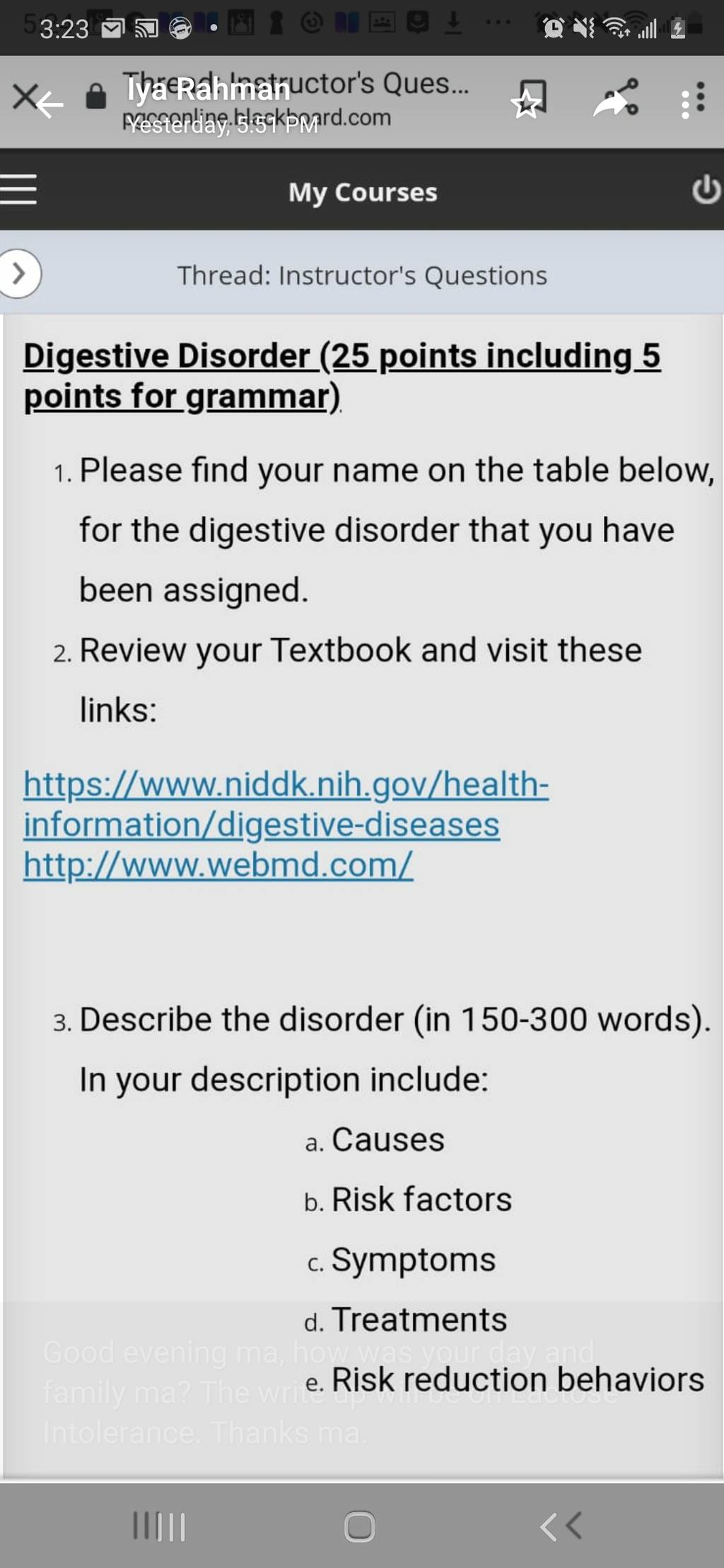Go to home screen via navigation bar

359,1526
